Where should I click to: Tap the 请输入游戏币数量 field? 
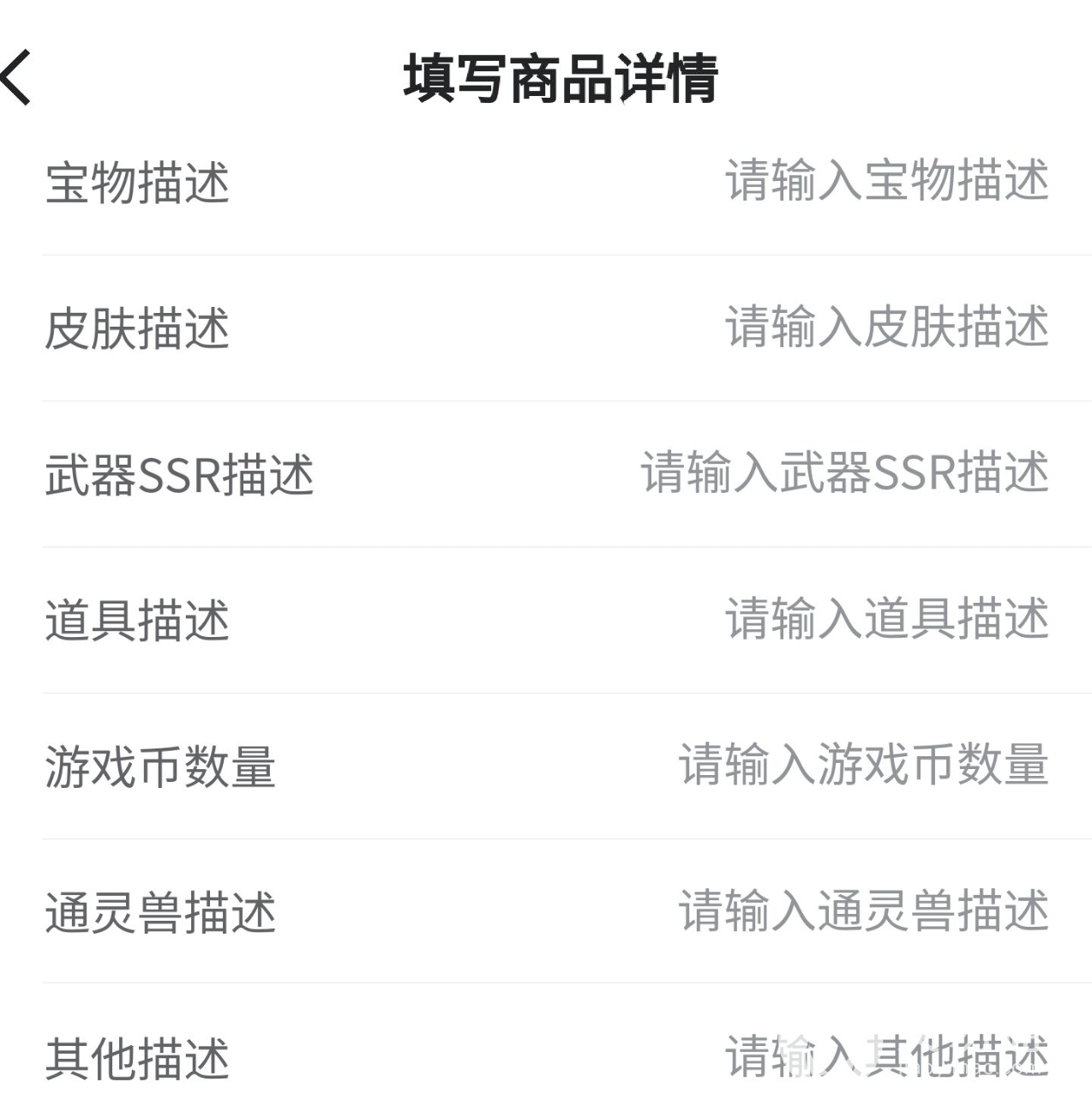pyautogui.click(x=863, y=764)
